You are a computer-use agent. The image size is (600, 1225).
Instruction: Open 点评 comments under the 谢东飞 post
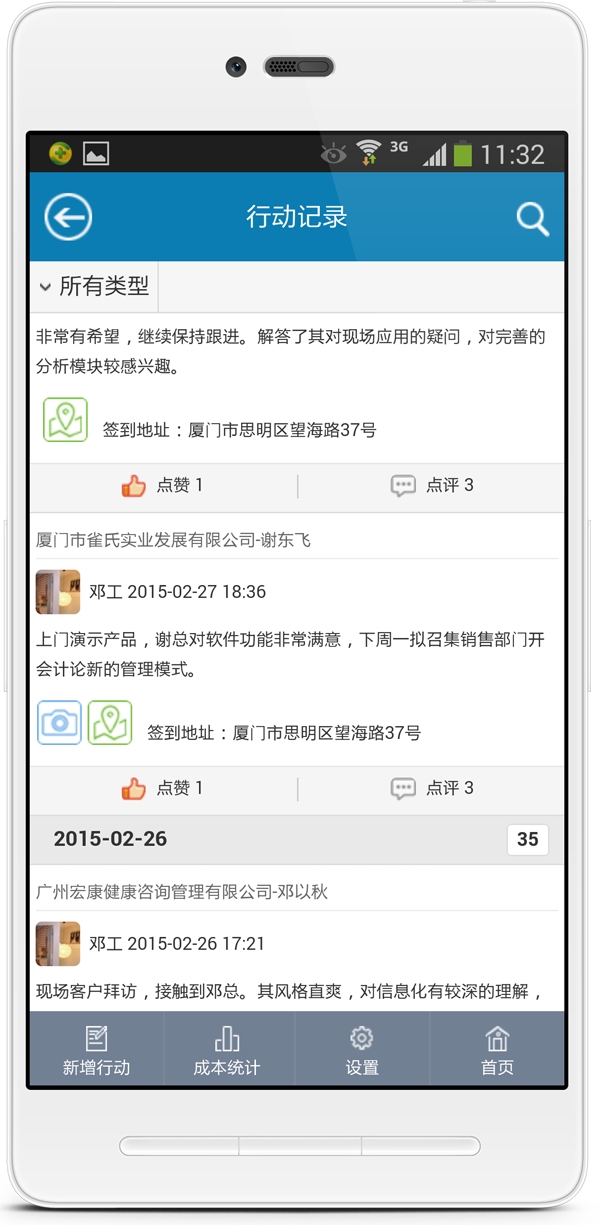tap(432, 789)
